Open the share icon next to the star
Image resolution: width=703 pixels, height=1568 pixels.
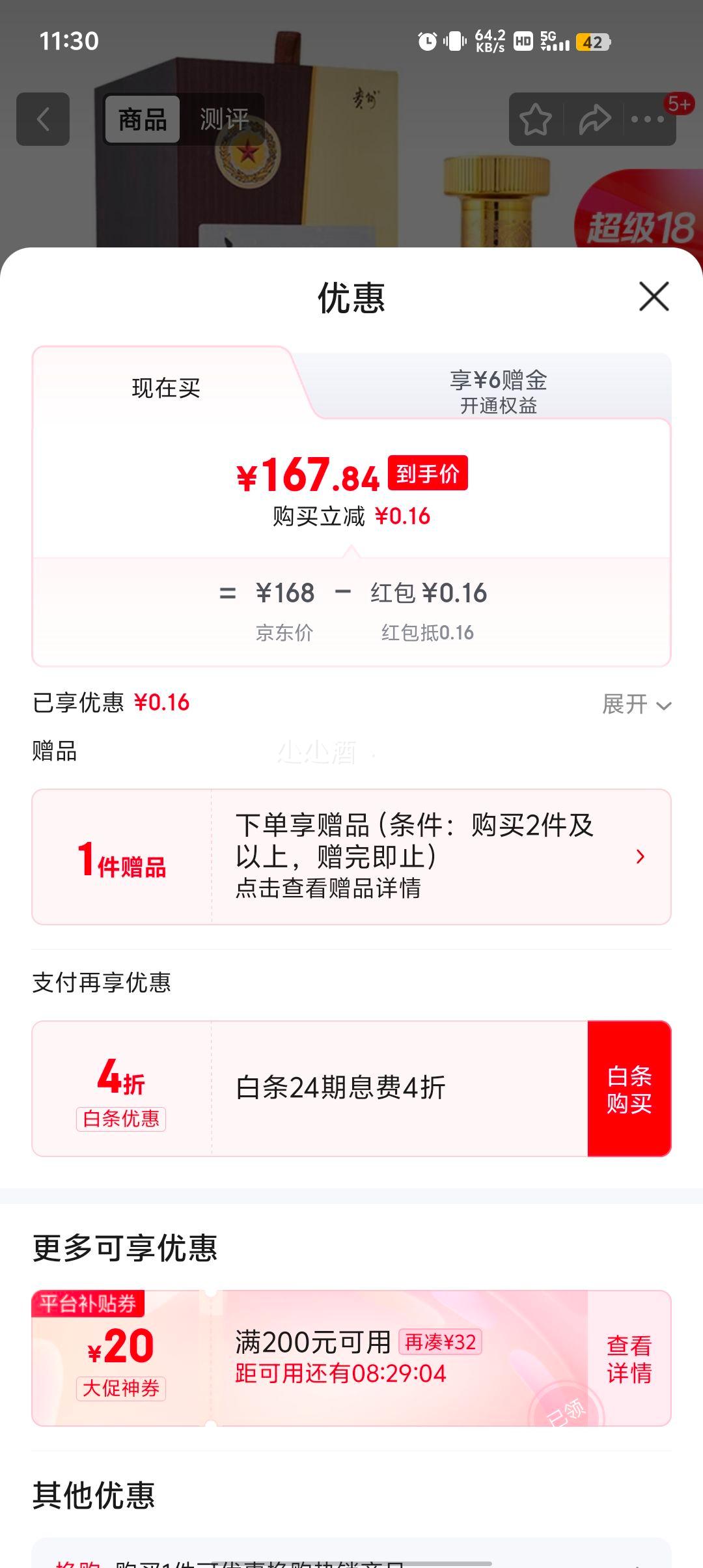pyautogui.click(x=593, y=119)
